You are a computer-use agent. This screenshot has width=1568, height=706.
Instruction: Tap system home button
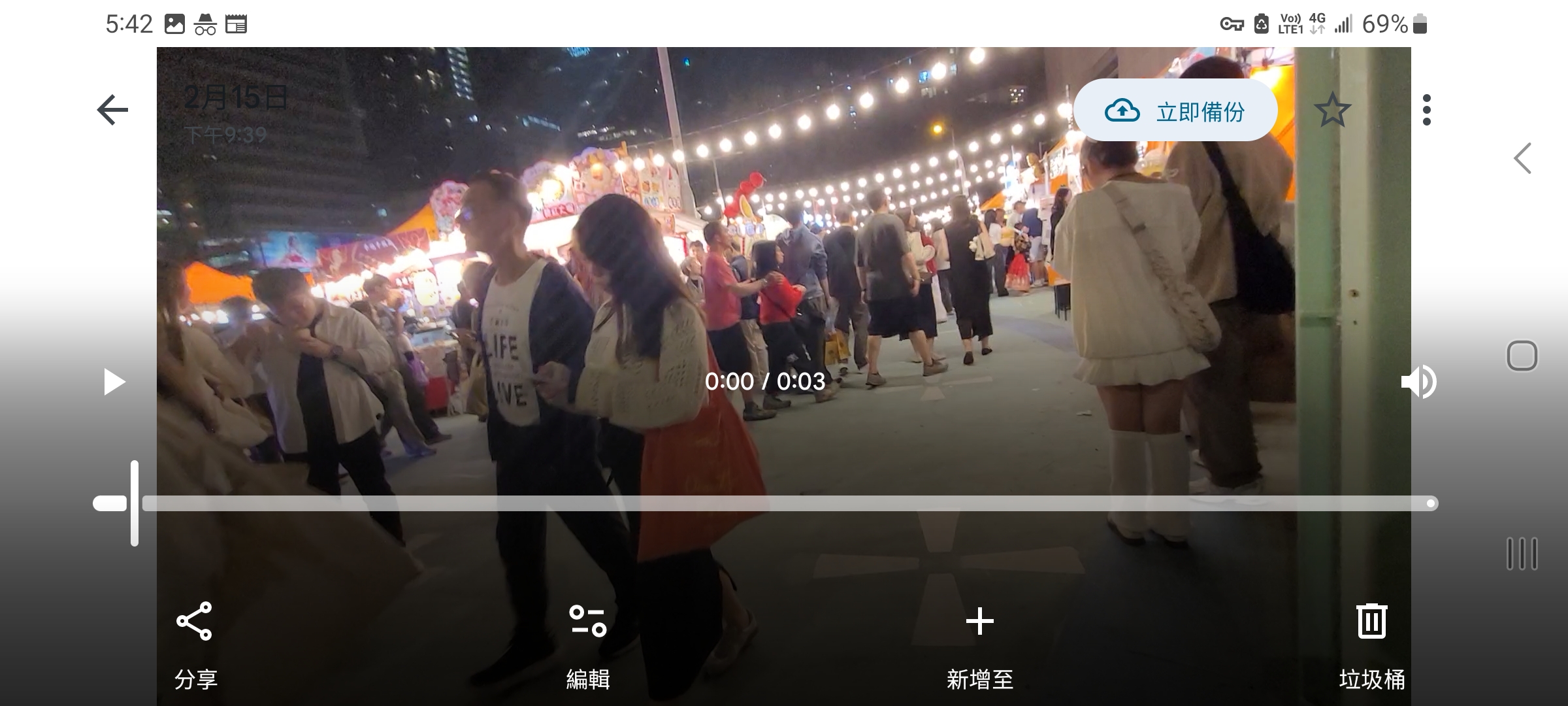coord(1522,356)
